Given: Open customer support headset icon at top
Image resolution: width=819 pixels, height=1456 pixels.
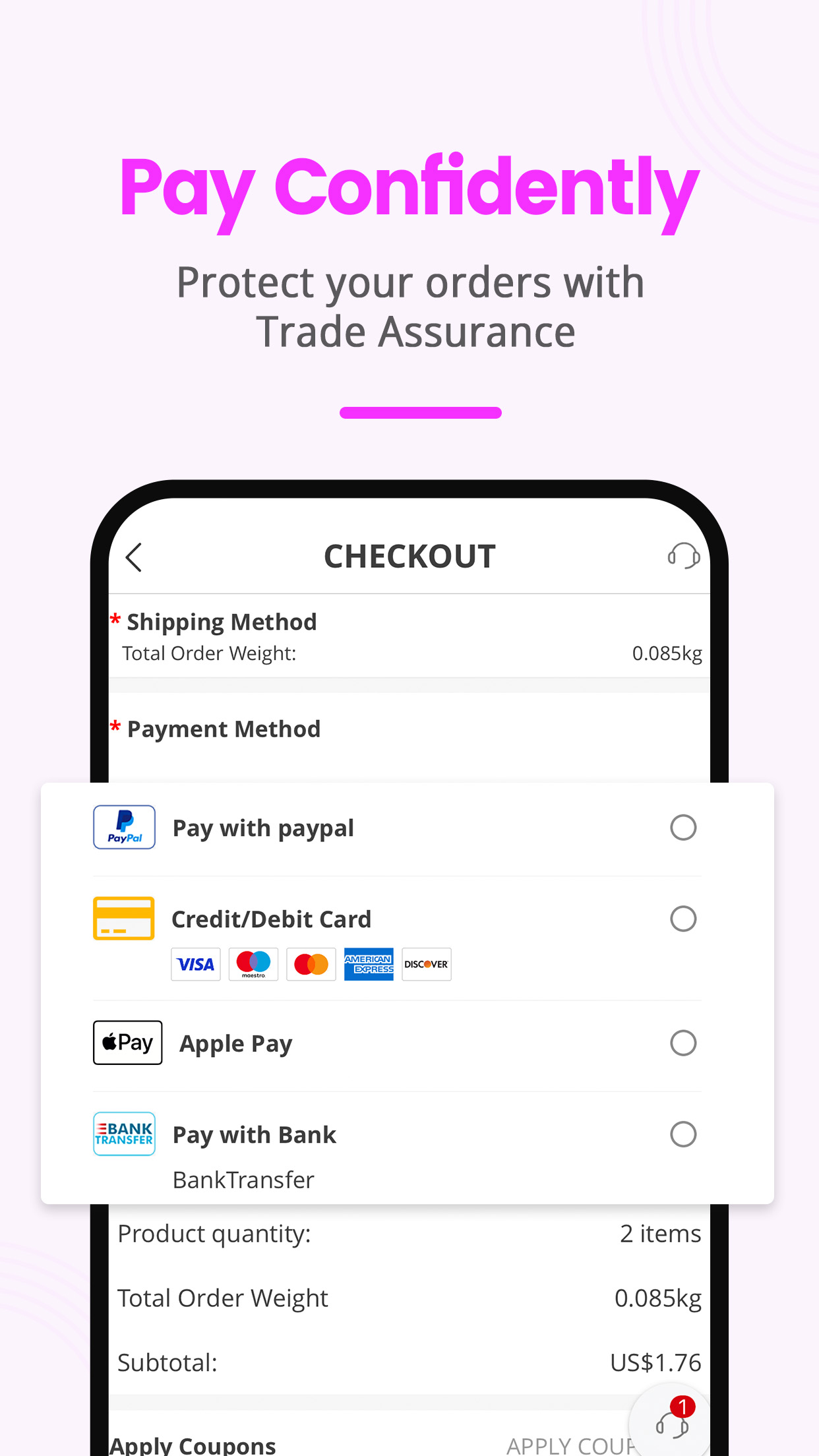Looking at the screenshot, I should (x=683, y=556).
